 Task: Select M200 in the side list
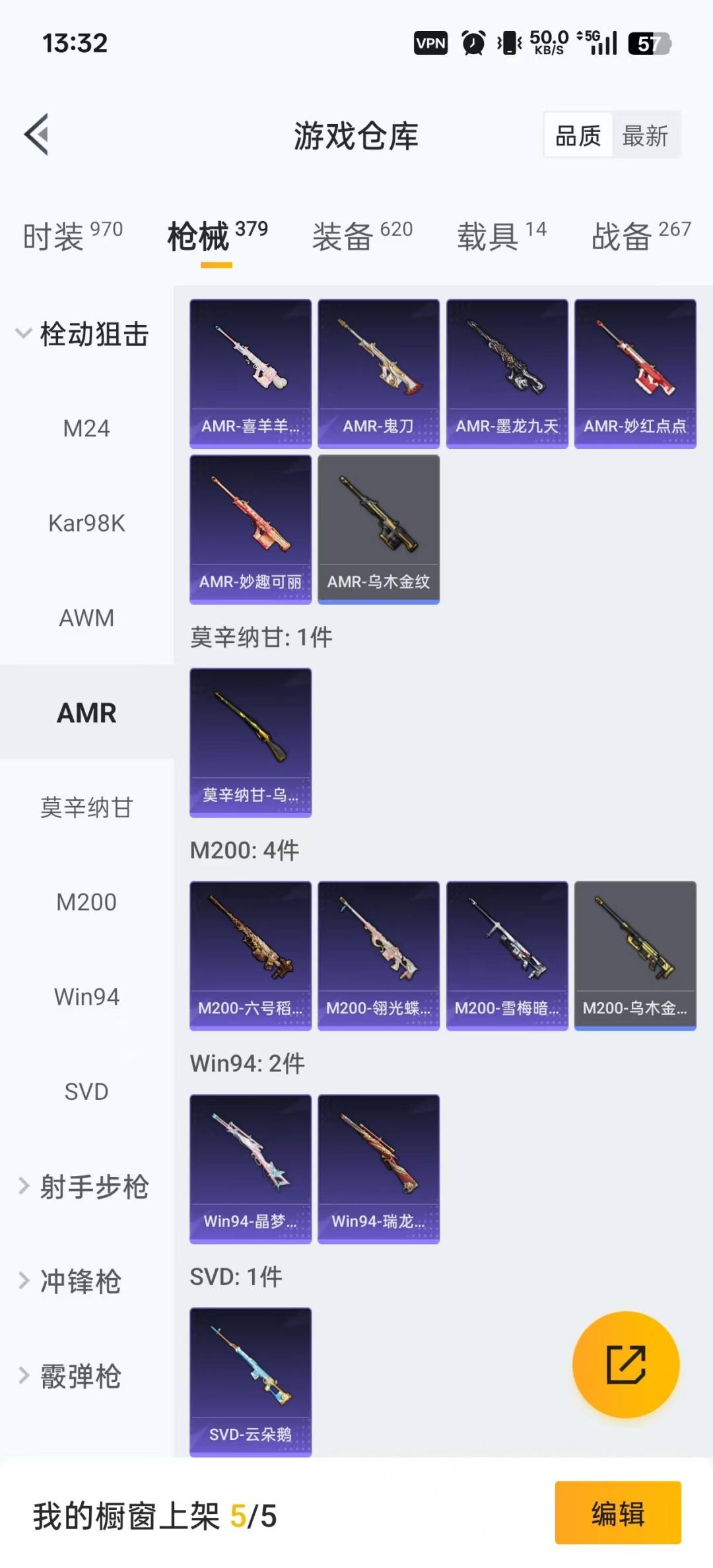pos(86,903)
